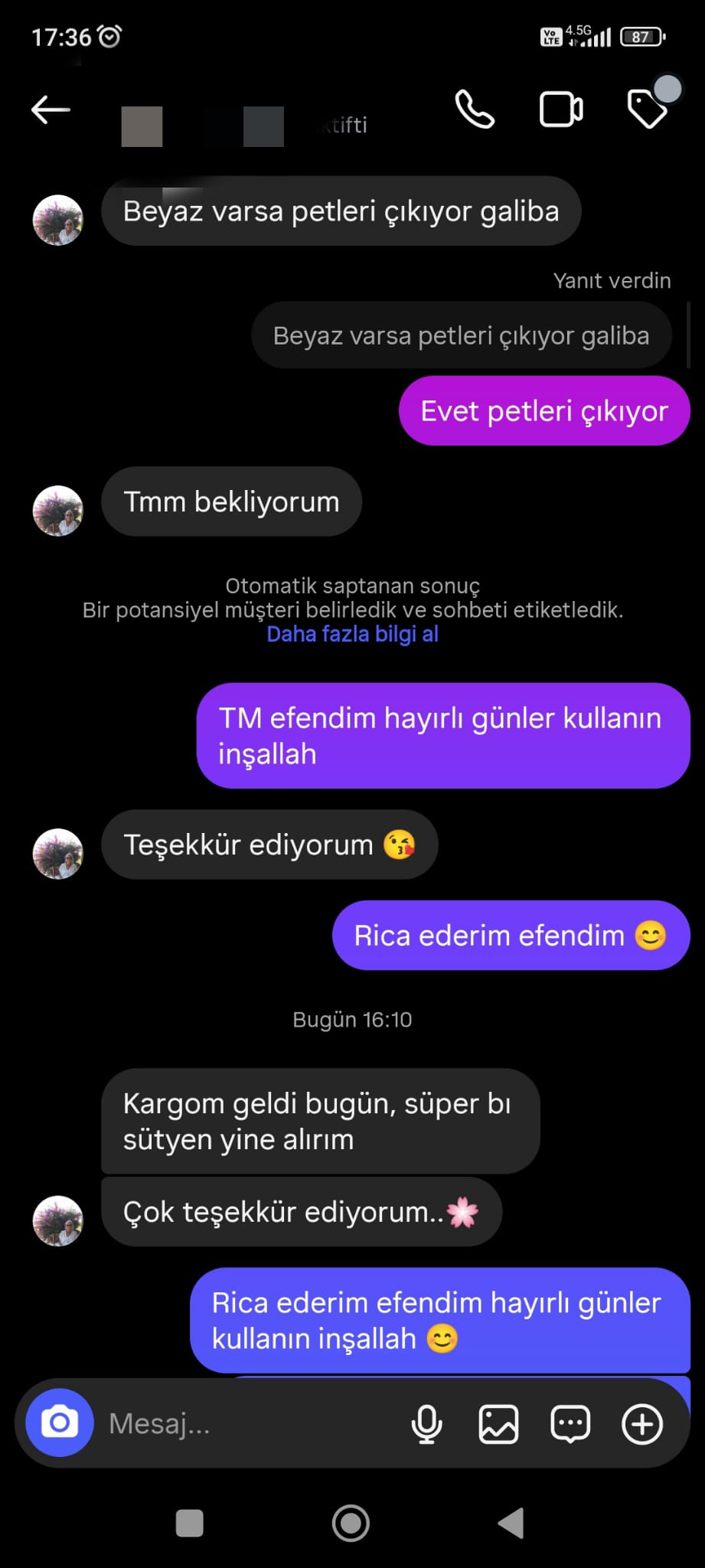The image size is (705, 1568).
Task: Open the plus more options button
Action: [641, 1424]
